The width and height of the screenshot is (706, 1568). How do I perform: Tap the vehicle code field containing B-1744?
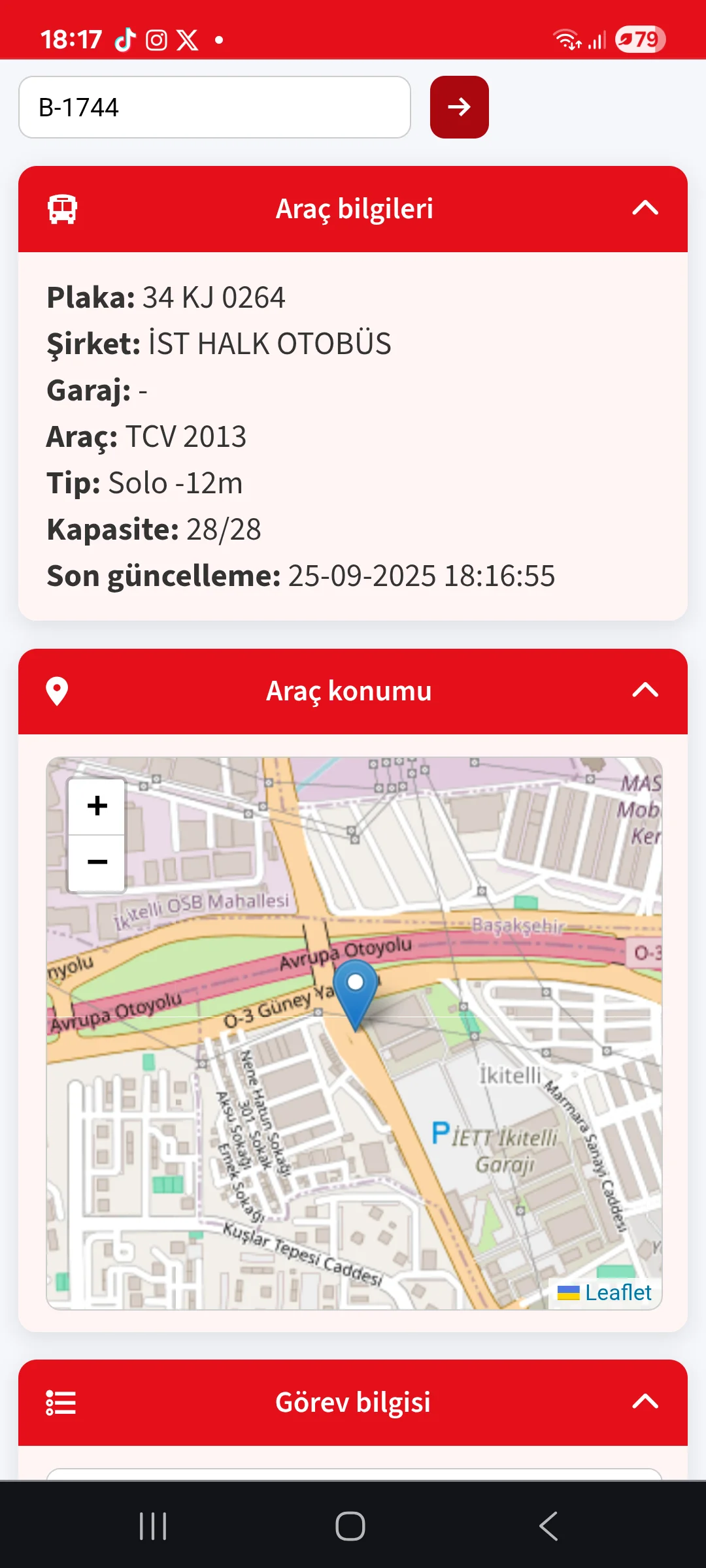[214, 107]
